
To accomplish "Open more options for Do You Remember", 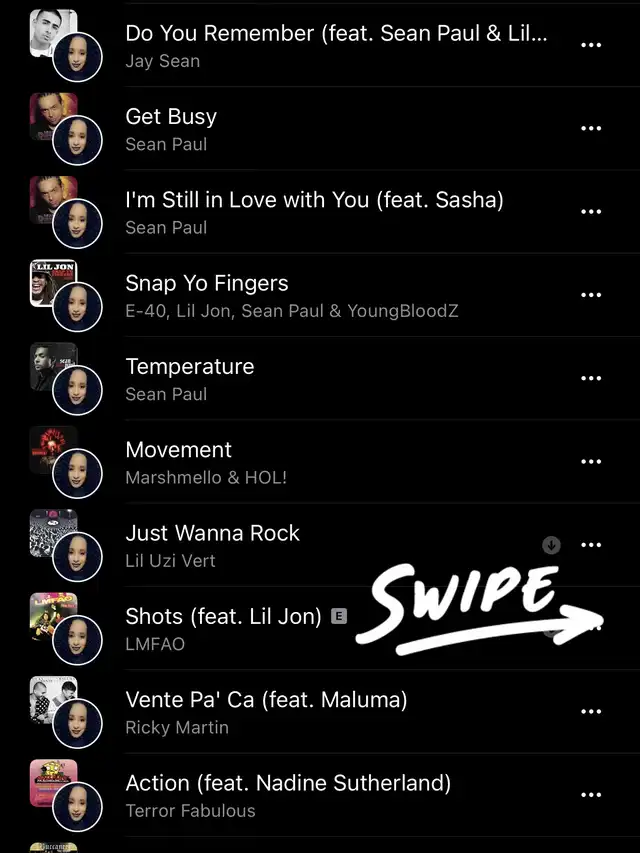I will click(591, 45).
